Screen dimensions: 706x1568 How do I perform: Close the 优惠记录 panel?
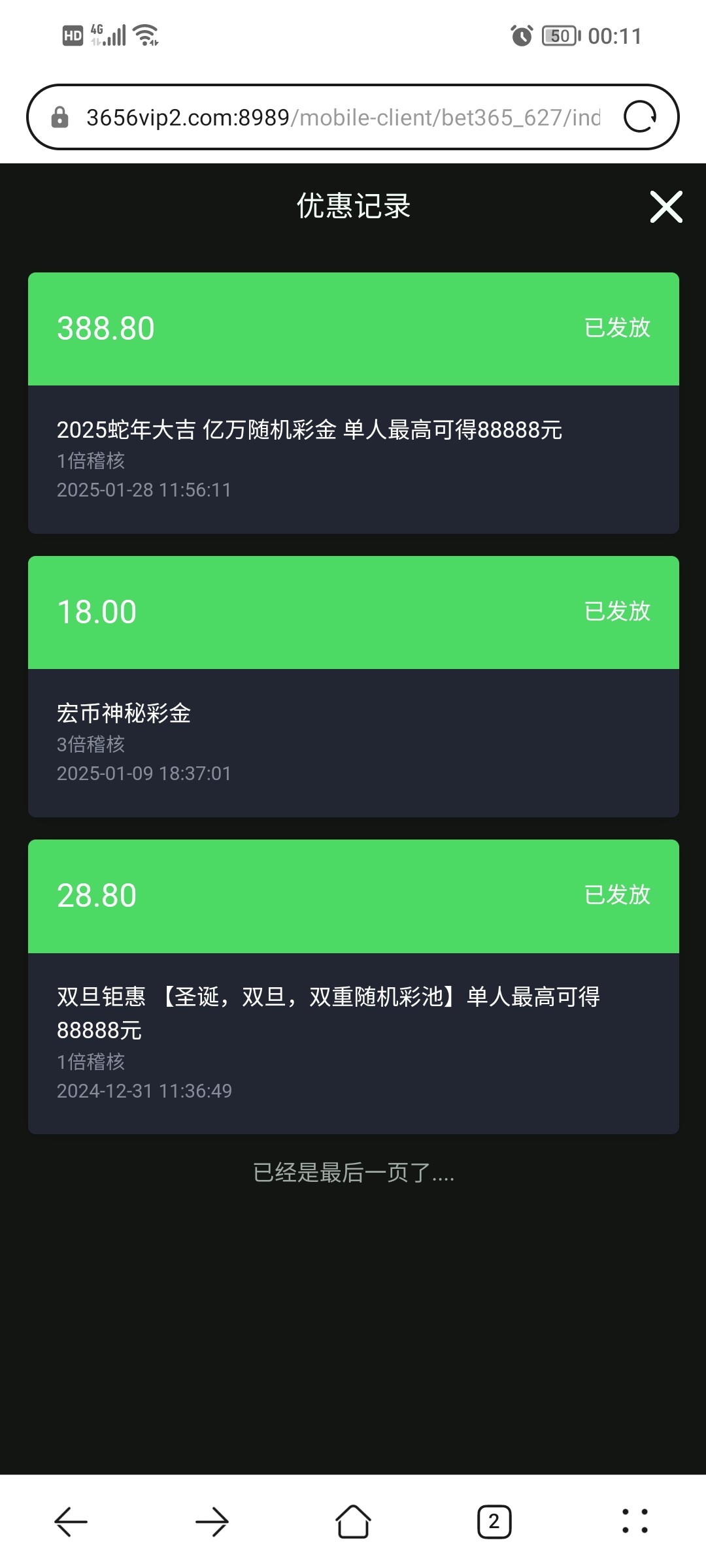tap(666, 206)
